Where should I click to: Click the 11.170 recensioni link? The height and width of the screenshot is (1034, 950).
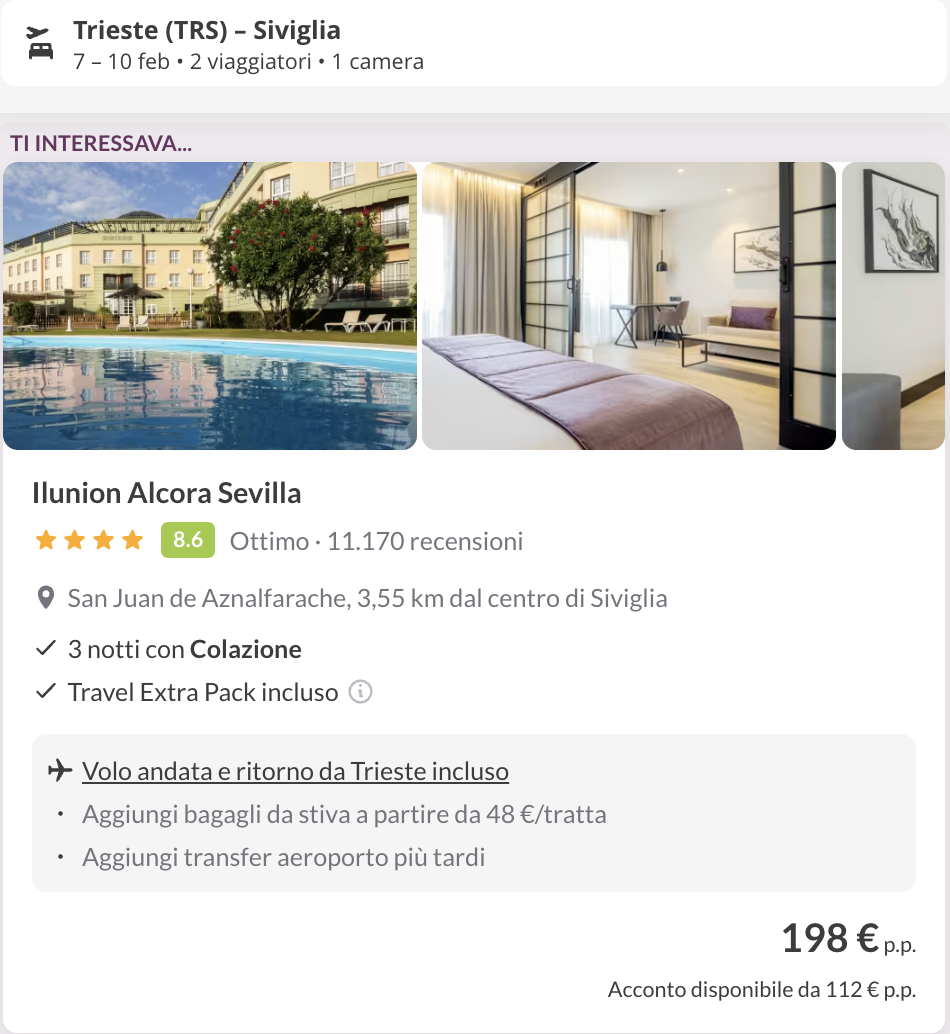[x=424, y=541]
